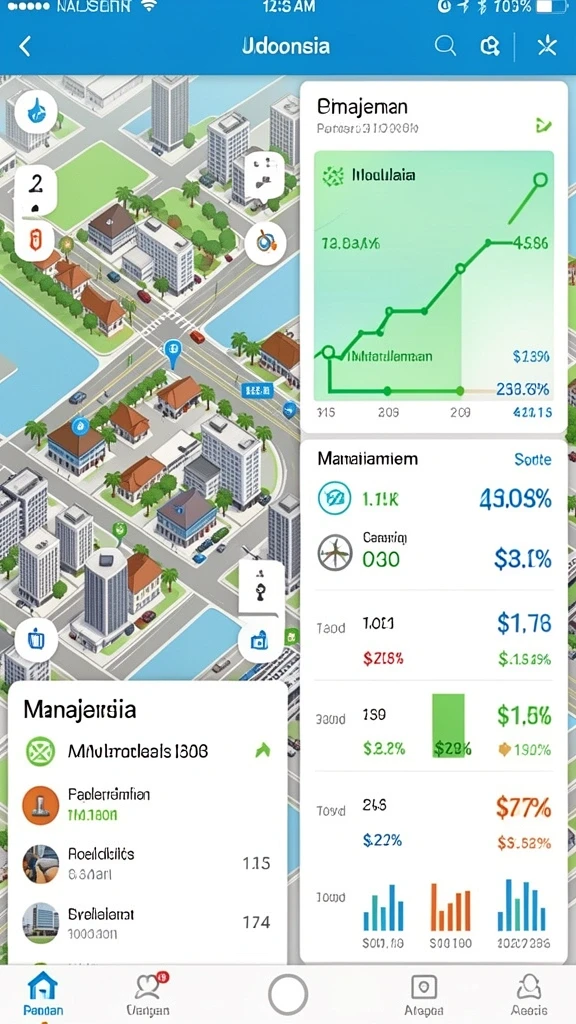This screenshot has width=576, height=1024.
Task: Open the Roeldkiks row showing 115
Action: click(x=148, y=863)
